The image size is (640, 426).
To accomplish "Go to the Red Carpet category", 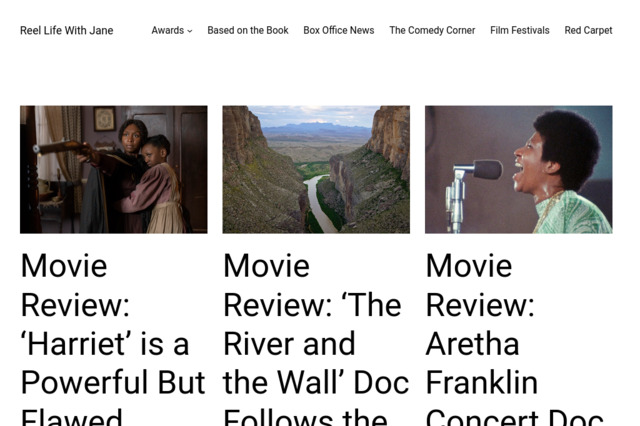I will point(588,31).
